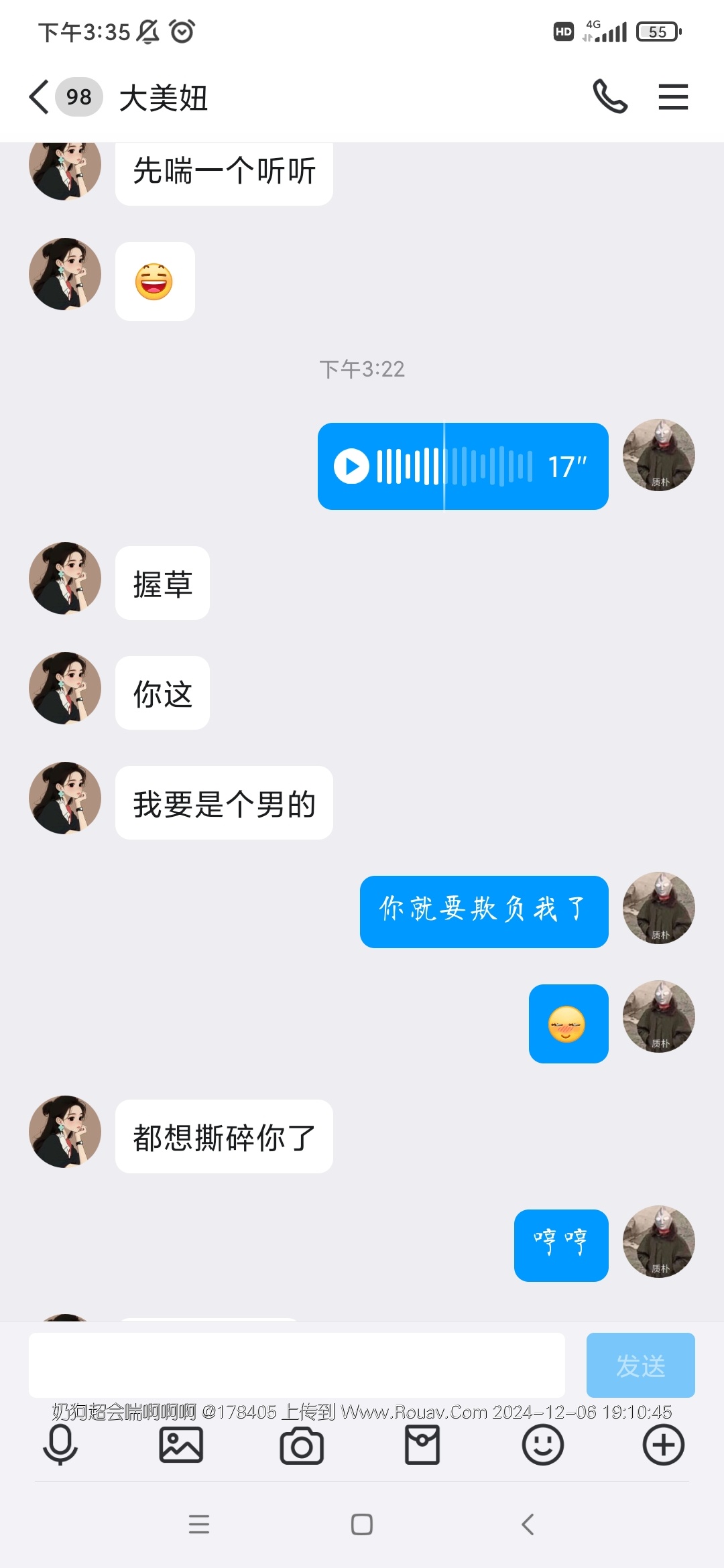This screenshot has height=1568, width=724.
Task: Send a red packet
Action: (x=422, y=1445)
